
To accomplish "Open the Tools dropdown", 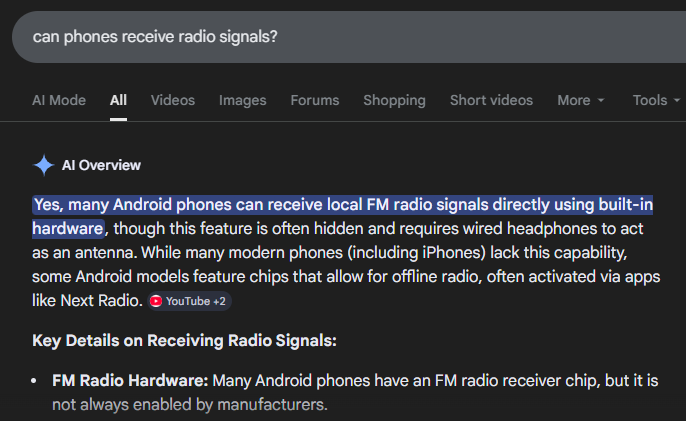I will 655,100.
